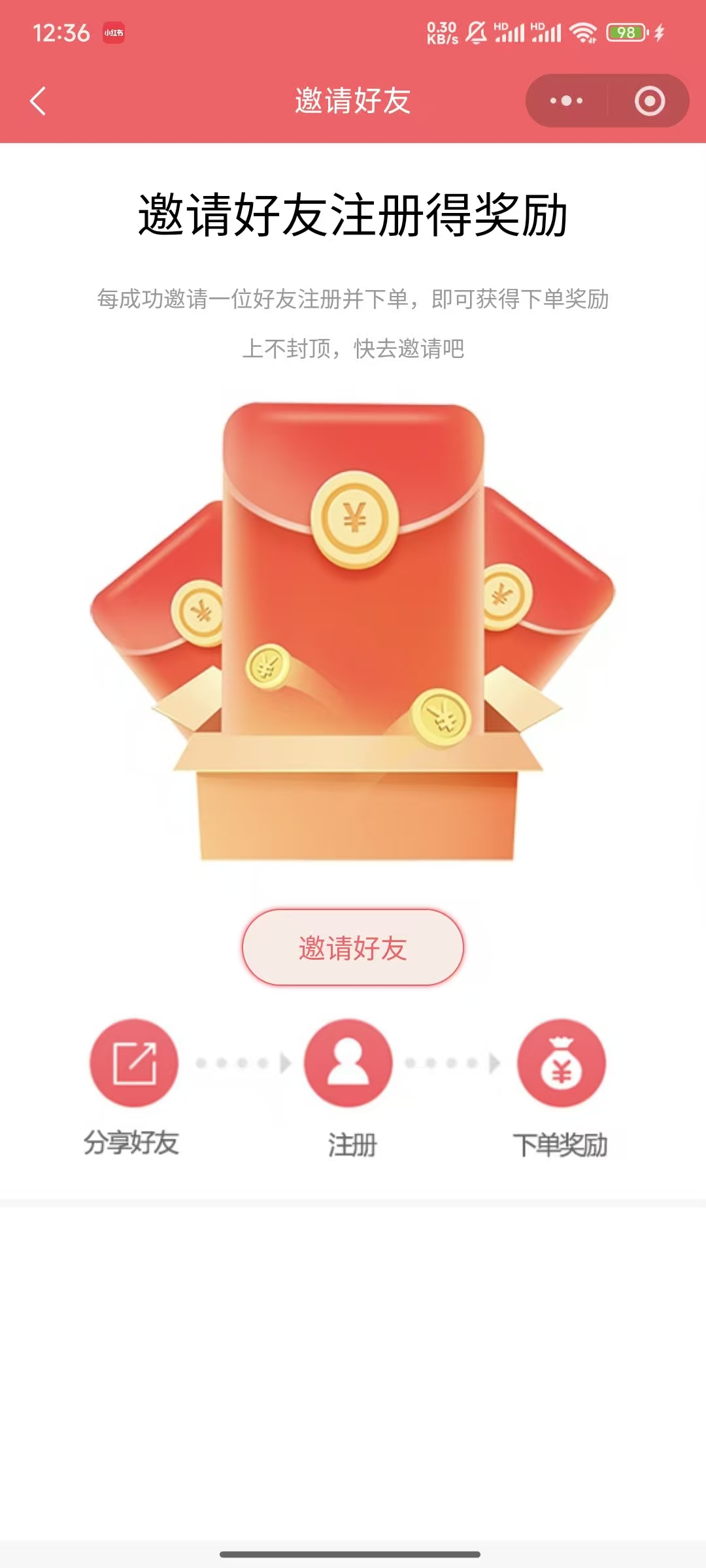Tap the 邀请好友 button
Image resolution: width=706 pixels, height=1568 pixels.
coord(353,947)
